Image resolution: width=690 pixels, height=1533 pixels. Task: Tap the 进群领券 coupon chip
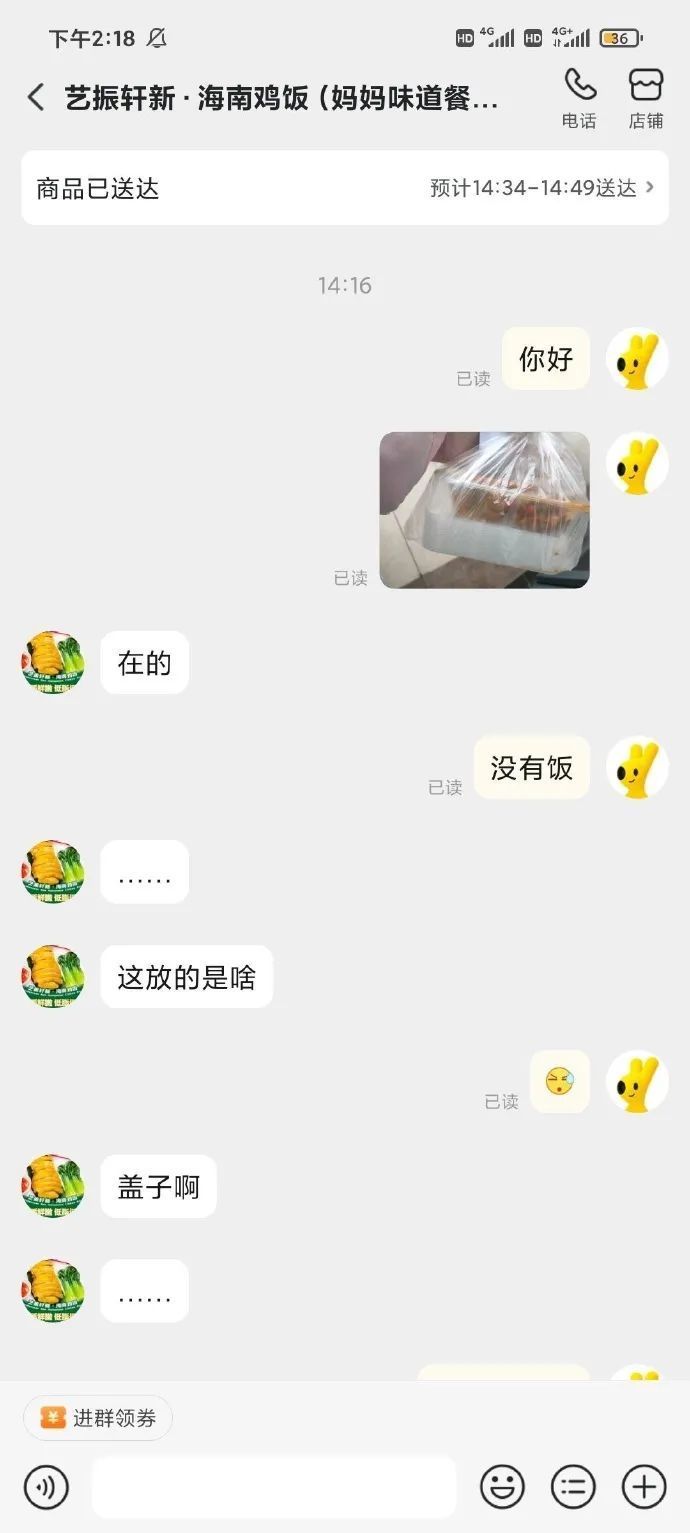[x=98, y=1417]
